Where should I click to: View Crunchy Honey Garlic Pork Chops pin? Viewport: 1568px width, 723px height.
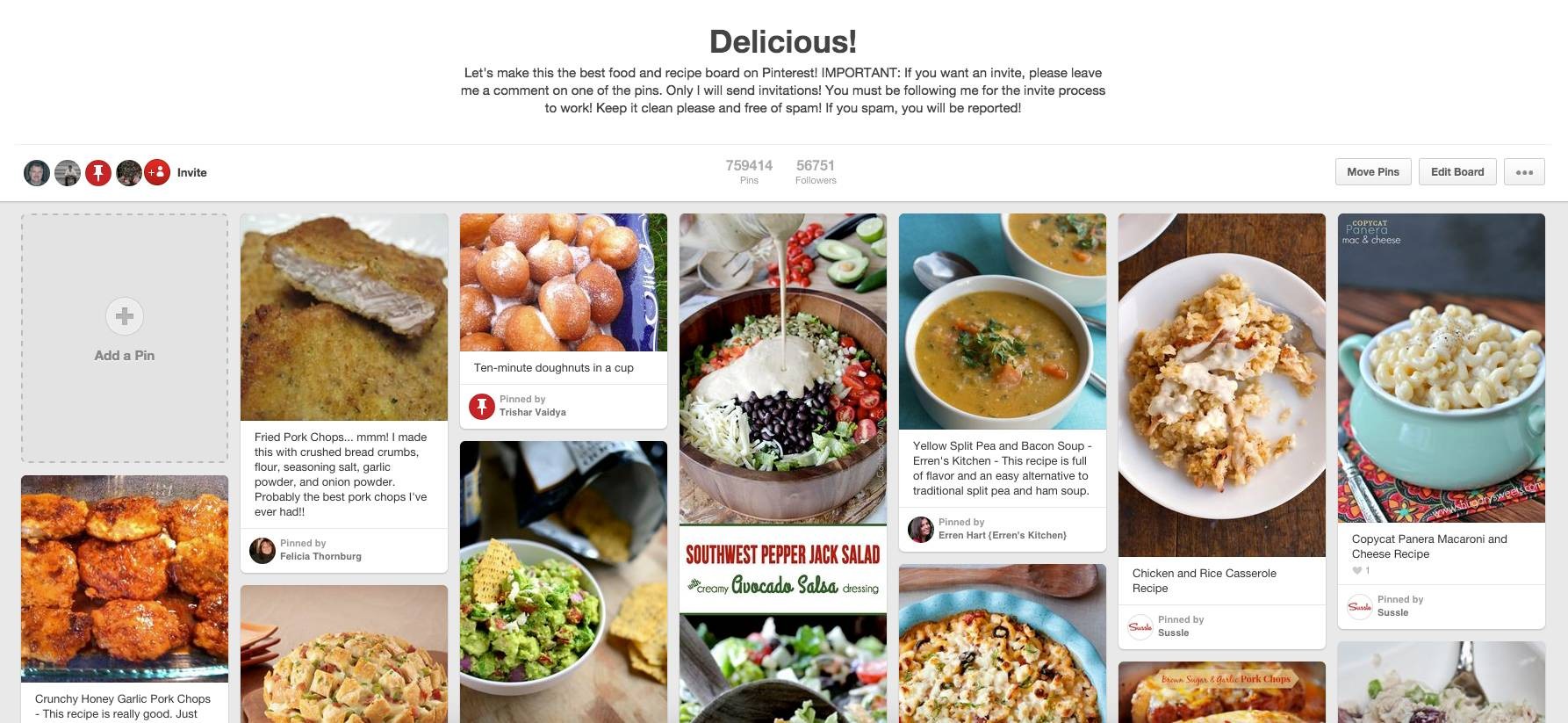(x=124, y=578)
